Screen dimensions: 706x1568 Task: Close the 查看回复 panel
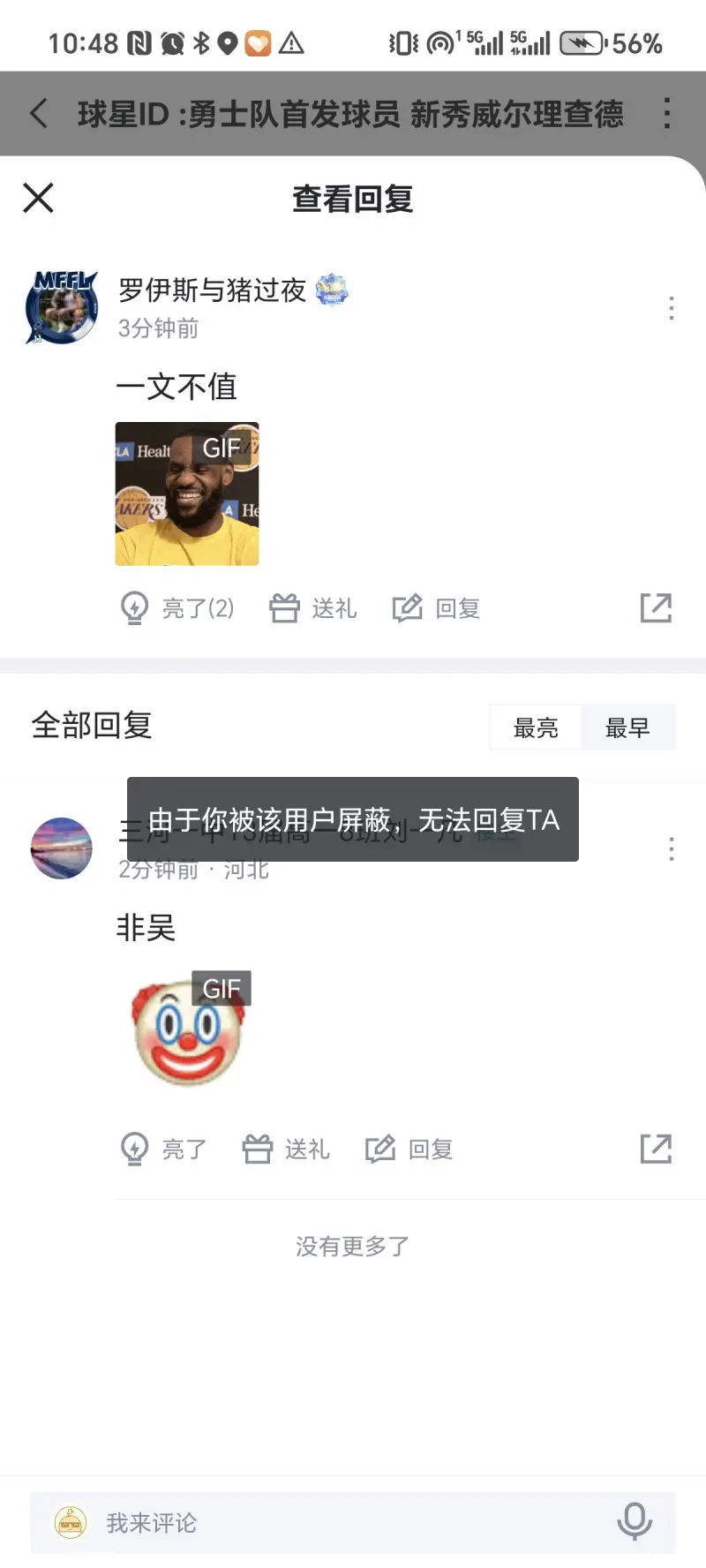click(38, 198)
